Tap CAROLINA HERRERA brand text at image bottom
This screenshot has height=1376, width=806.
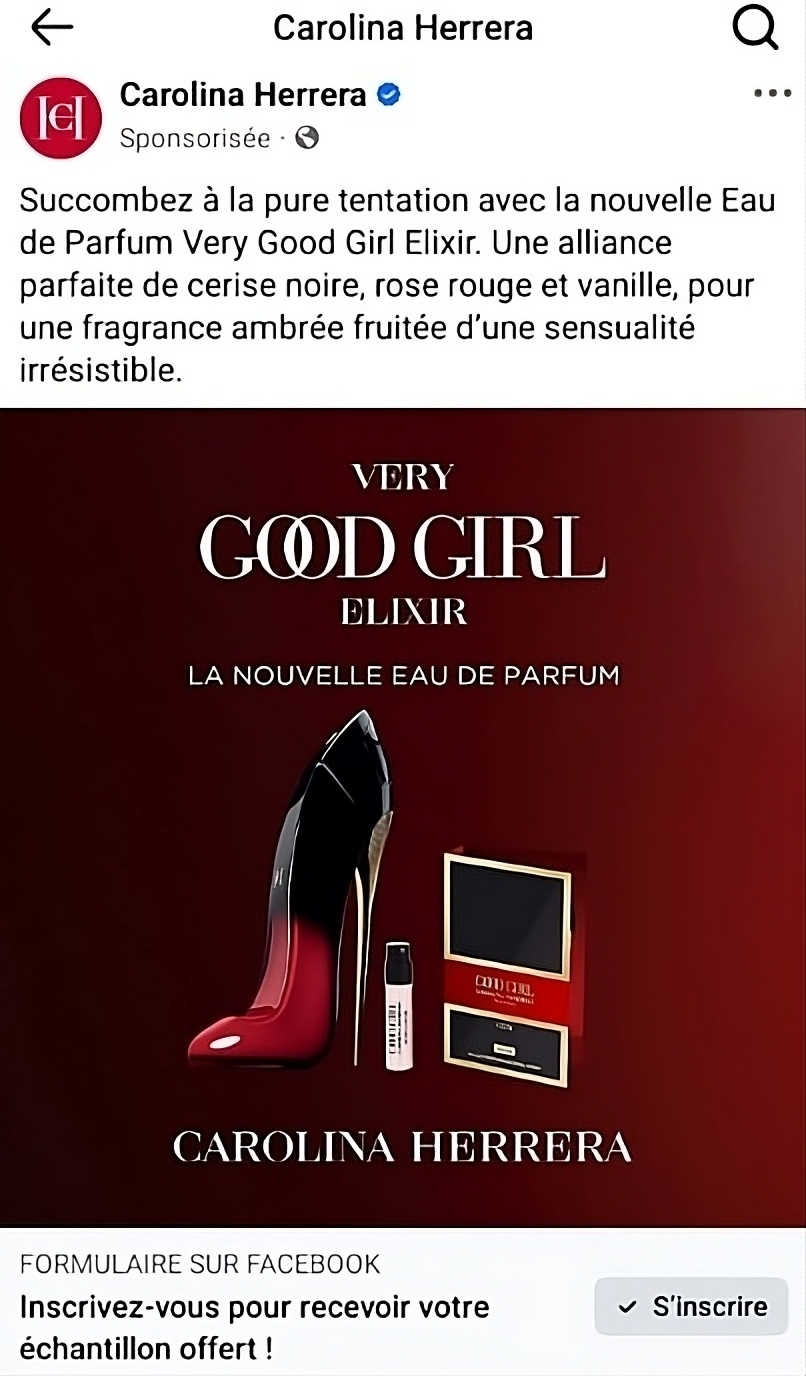(403, 1147)
